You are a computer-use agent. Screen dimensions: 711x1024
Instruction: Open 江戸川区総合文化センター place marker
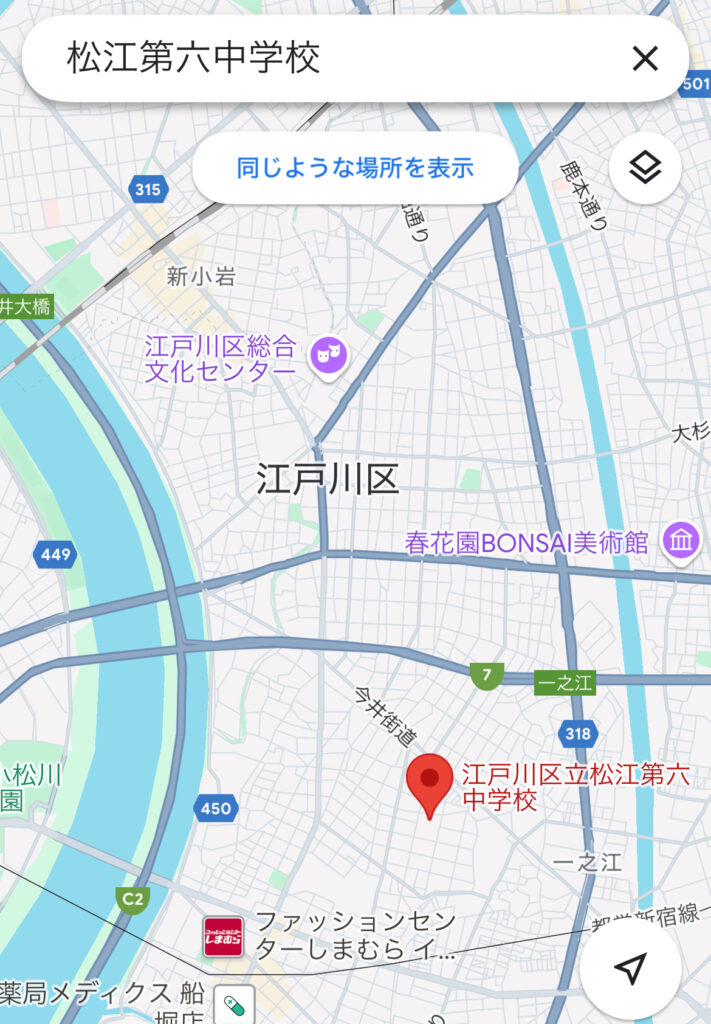coord(327,353)
